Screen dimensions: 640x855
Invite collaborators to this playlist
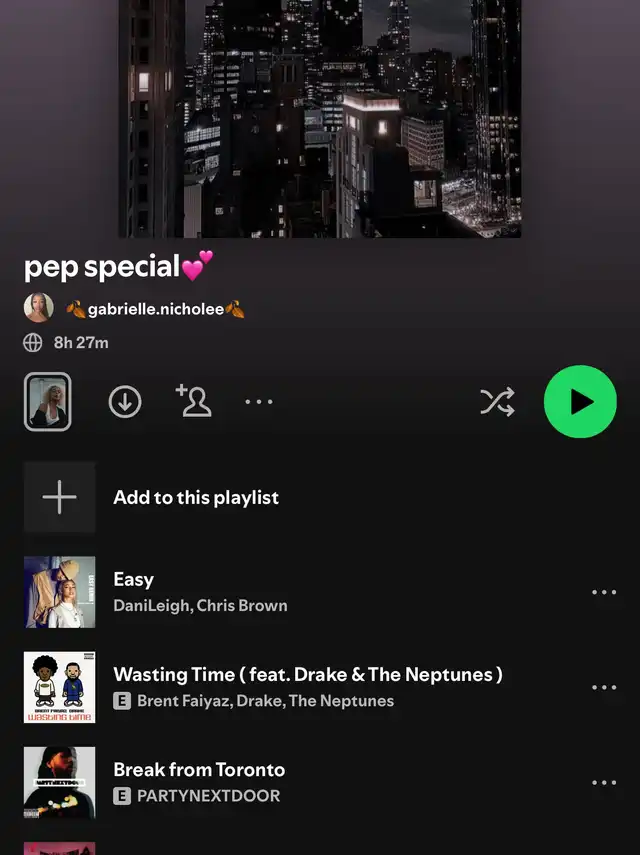pyautogui.click(x=193, y=401)
